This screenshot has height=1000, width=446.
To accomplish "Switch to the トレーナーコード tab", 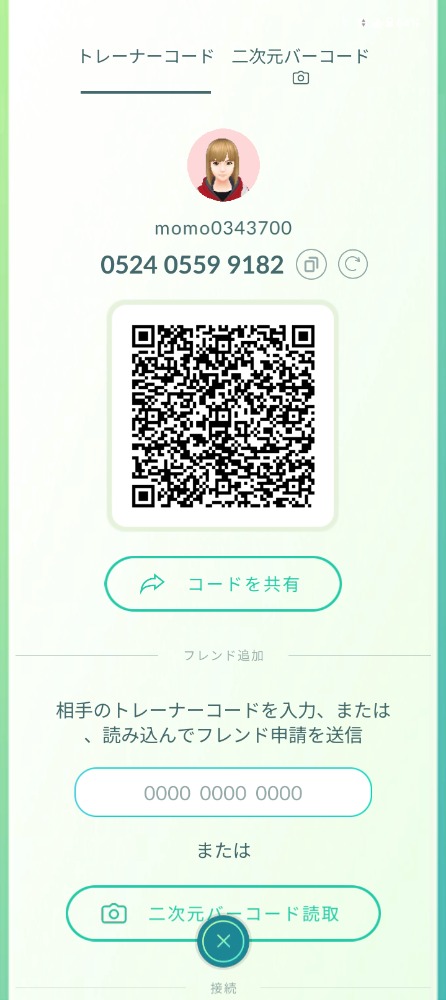I will point(145,57).
